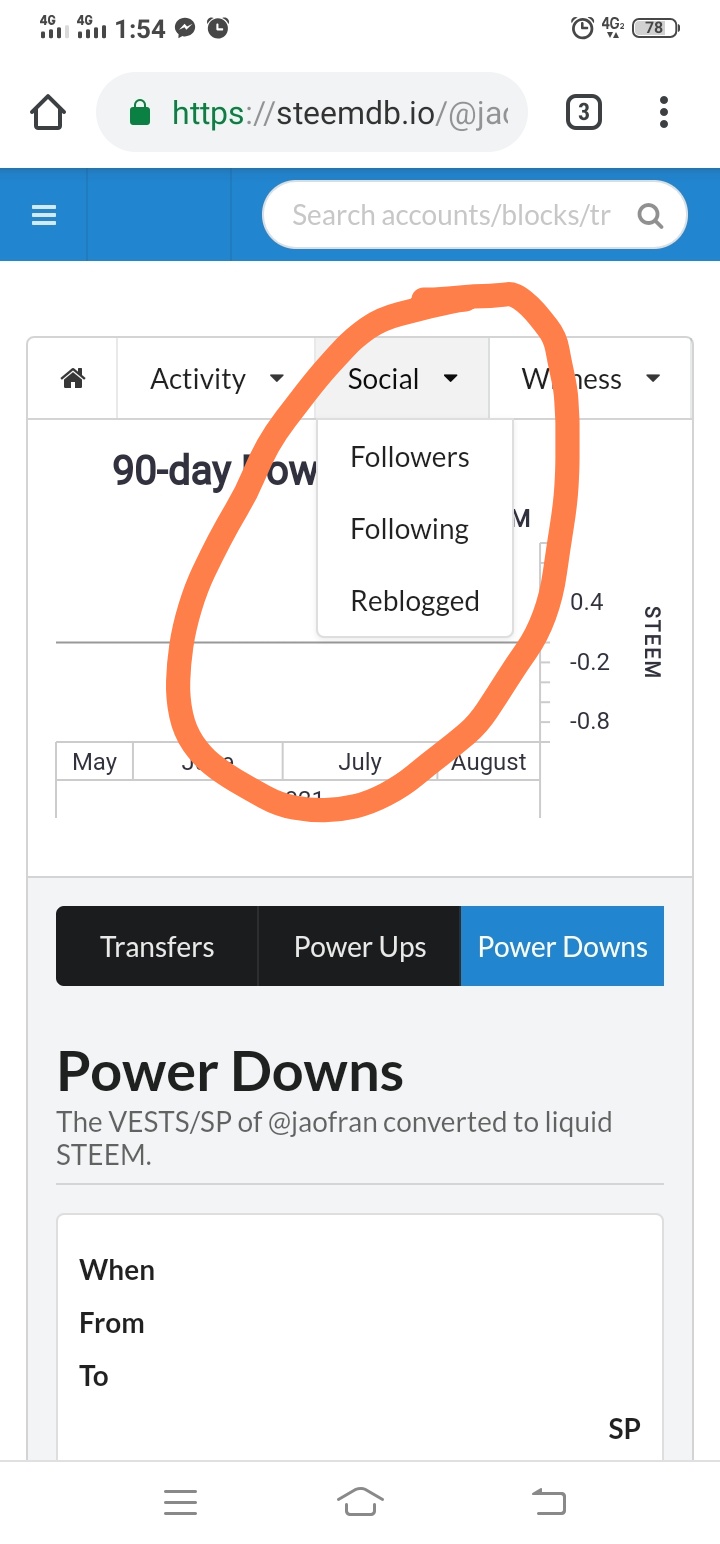Open Chrome's three-dot overflow menu
Viewport: 720px width, 1544px height.
(x=664, y=113)
